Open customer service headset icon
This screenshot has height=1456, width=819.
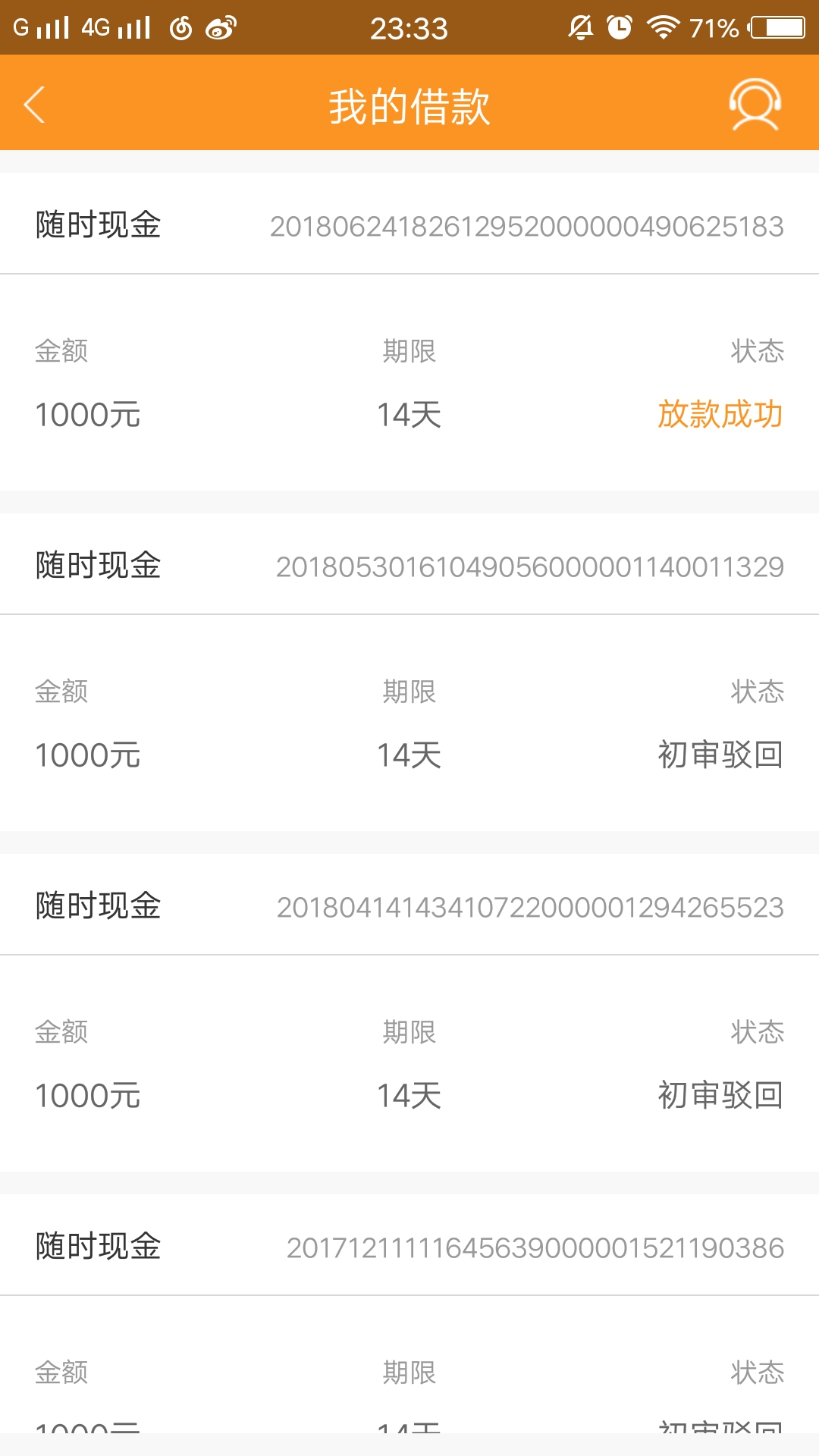(755, 105)
